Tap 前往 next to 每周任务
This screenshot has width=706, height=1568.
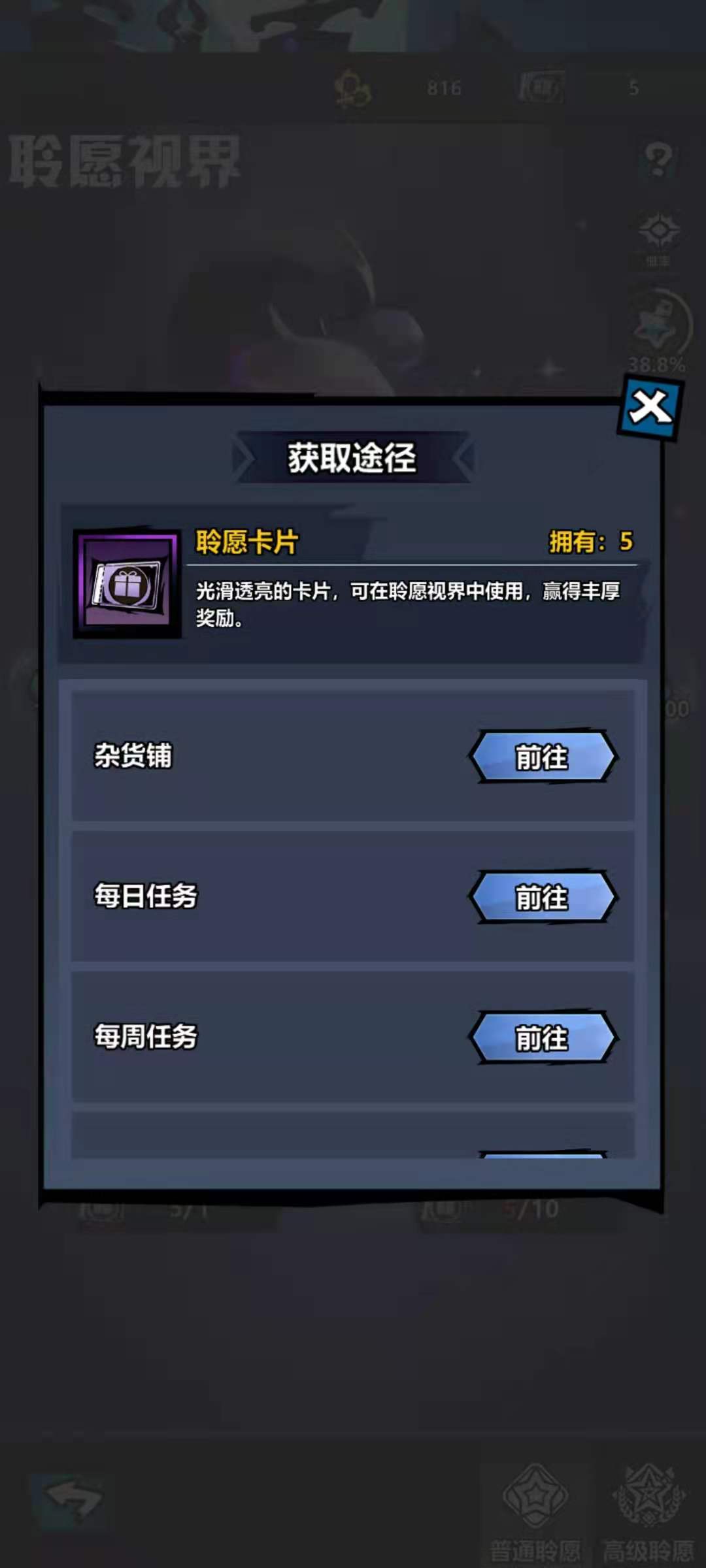543,1037
